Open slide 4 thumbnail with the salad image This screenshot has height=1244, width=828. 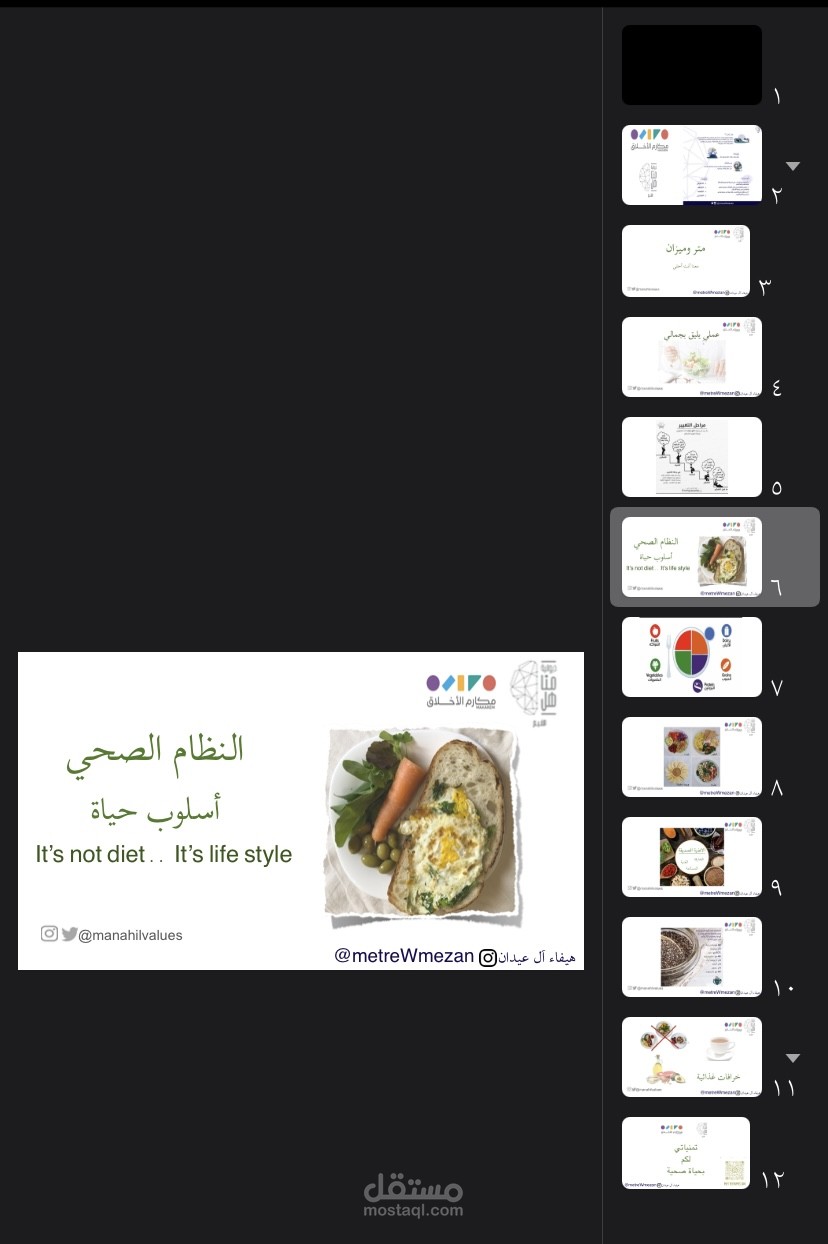tap(692, 357)
